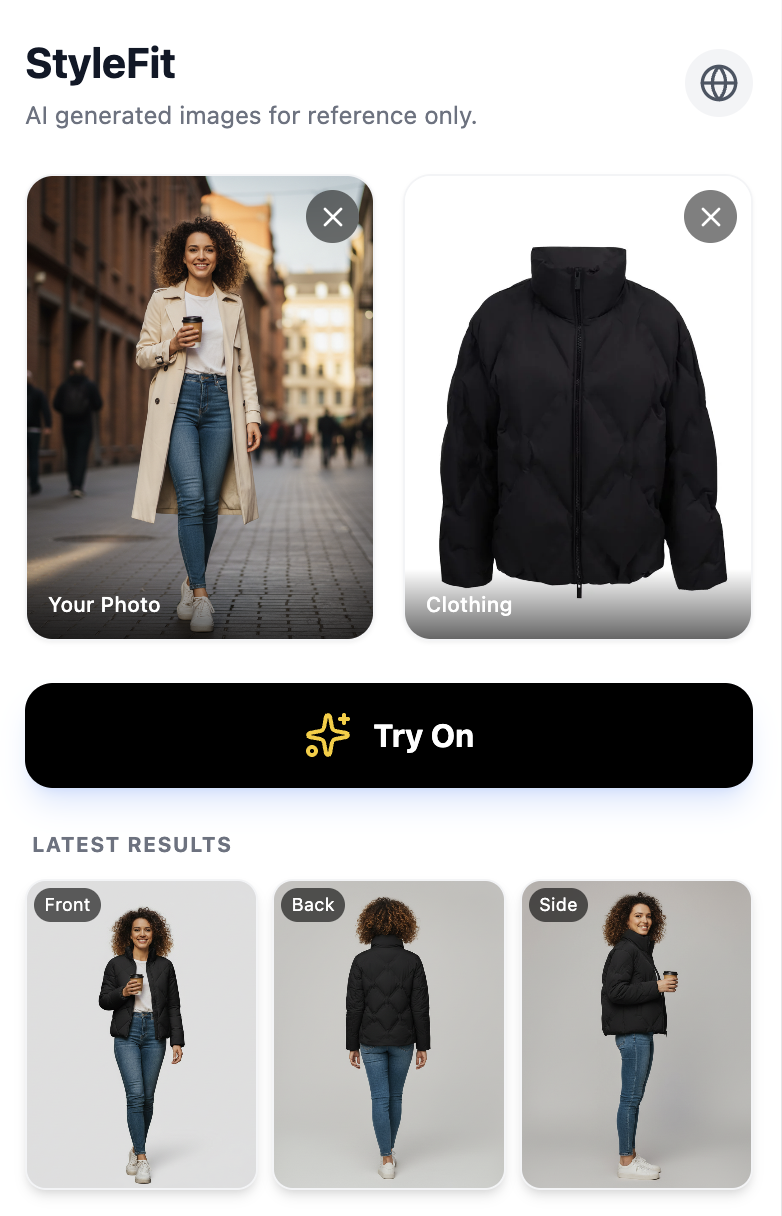Image resolution: width=782 pixels, height=1216 pixels.
Task: Click the sparkle icon on Try On button
Action: pos(328,735)
